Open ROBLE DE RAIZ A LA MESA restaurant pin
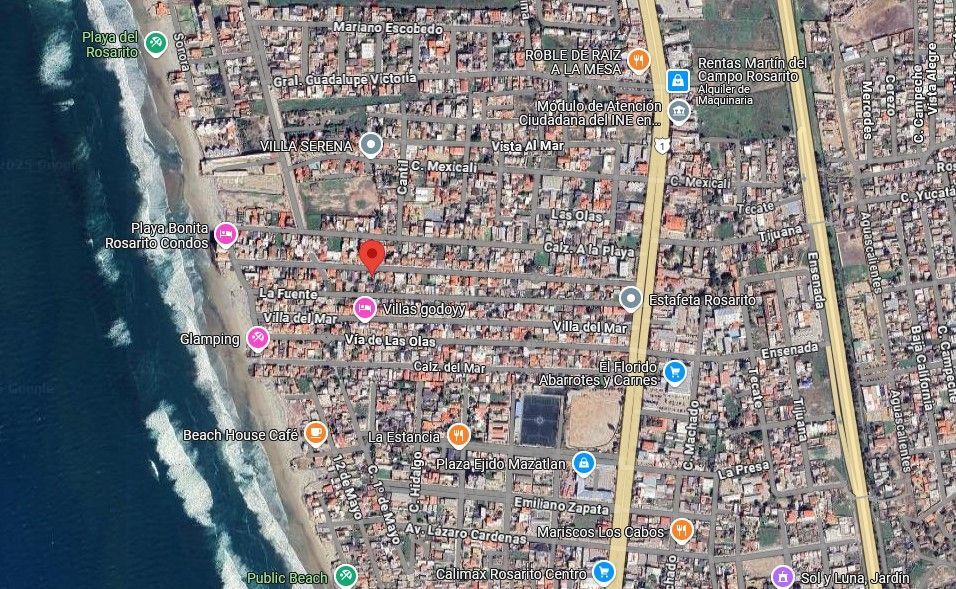Viewport: 956px width, 589px height. (638, 60)
